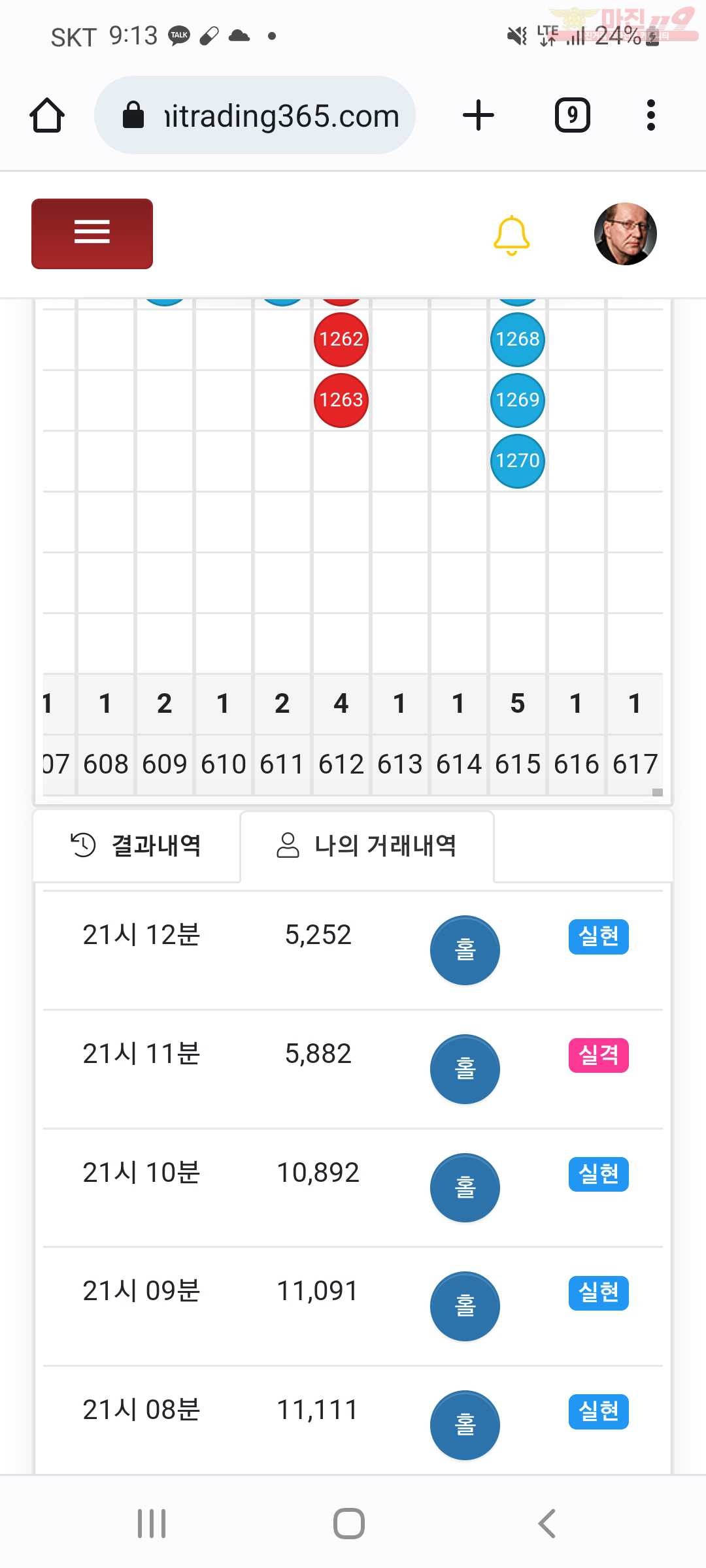Open the user profile avatar
706x1568 pixels.
[625, 234]
